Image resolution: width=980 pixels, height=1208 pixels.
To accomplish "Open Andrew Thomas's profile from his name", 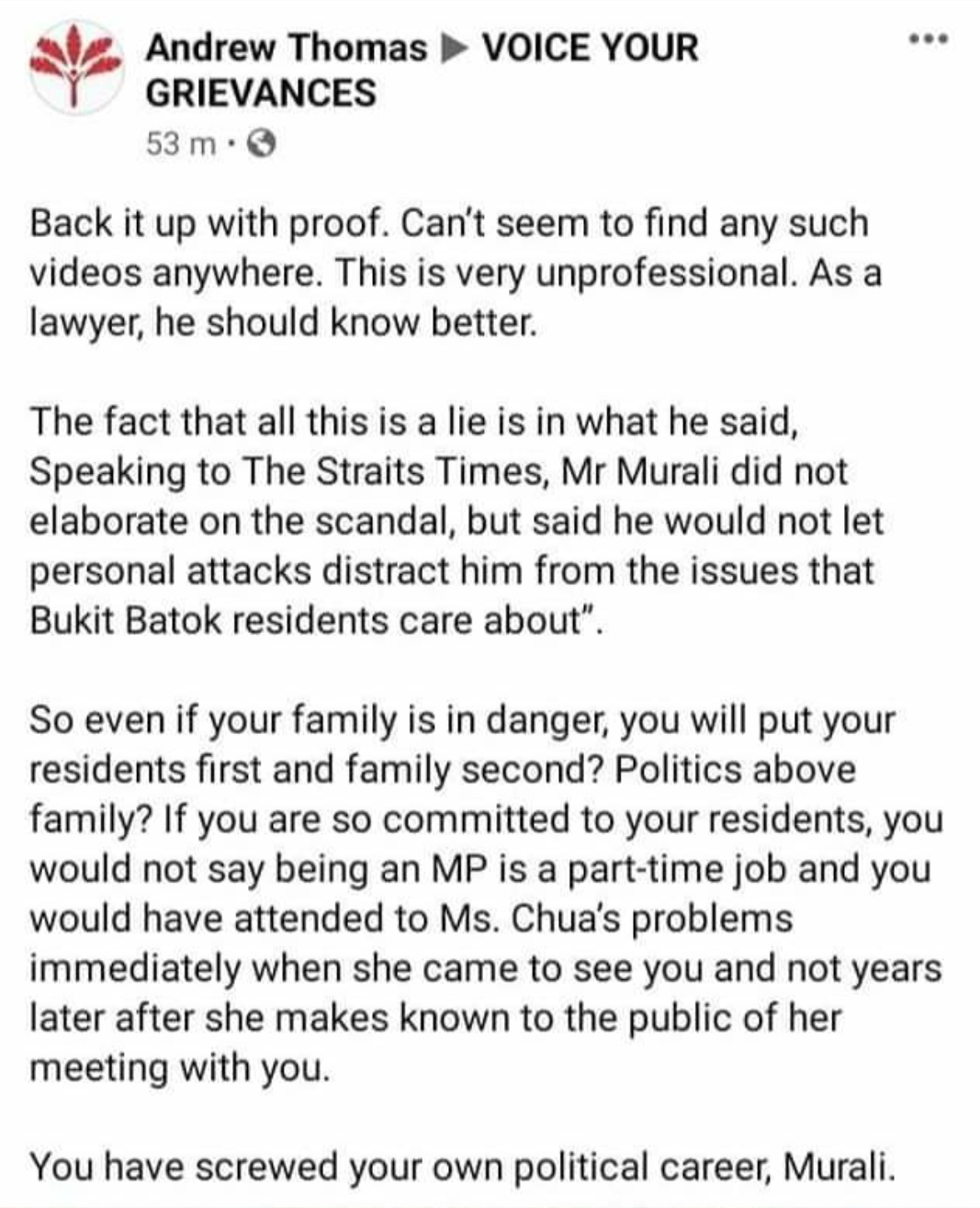I will 286,48.
